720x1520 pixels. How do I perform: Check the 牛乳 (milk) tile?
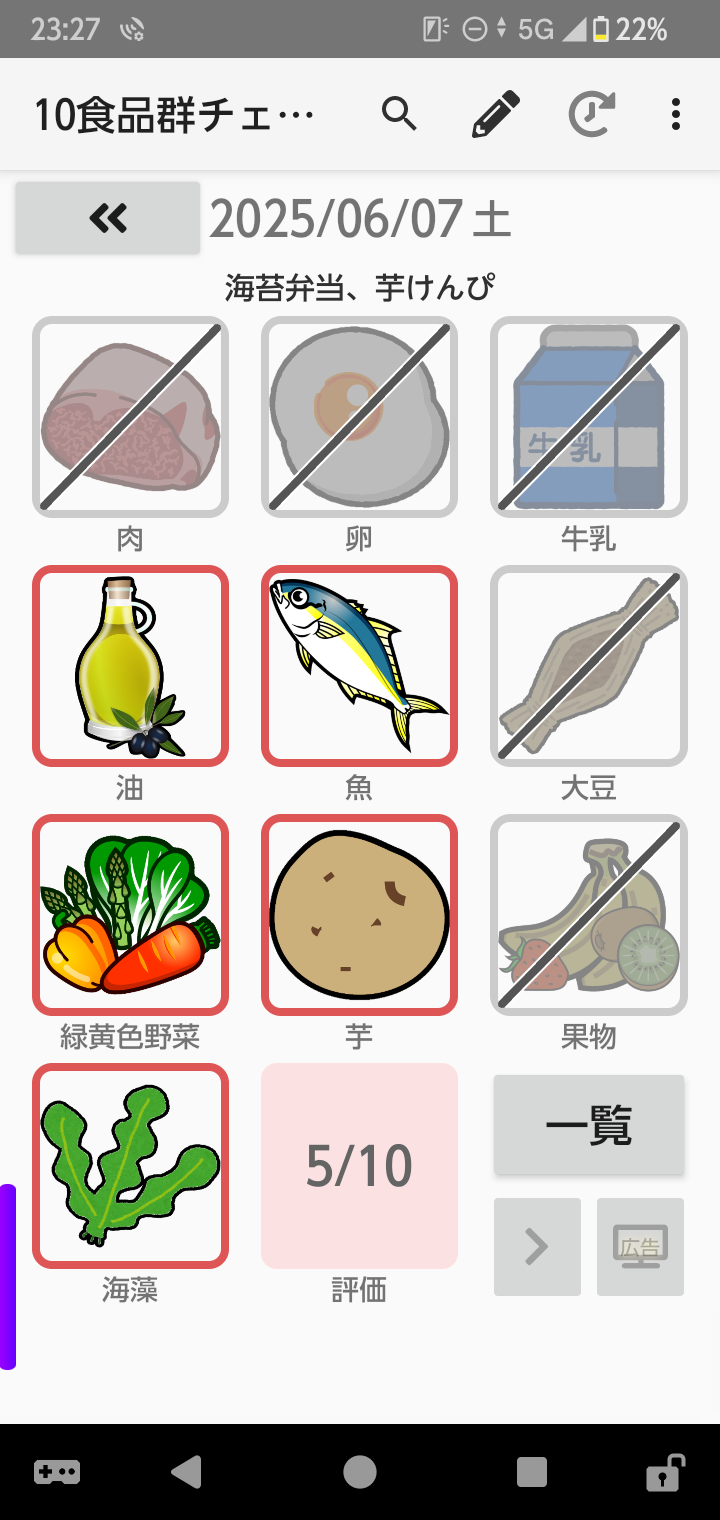point(588,417)
